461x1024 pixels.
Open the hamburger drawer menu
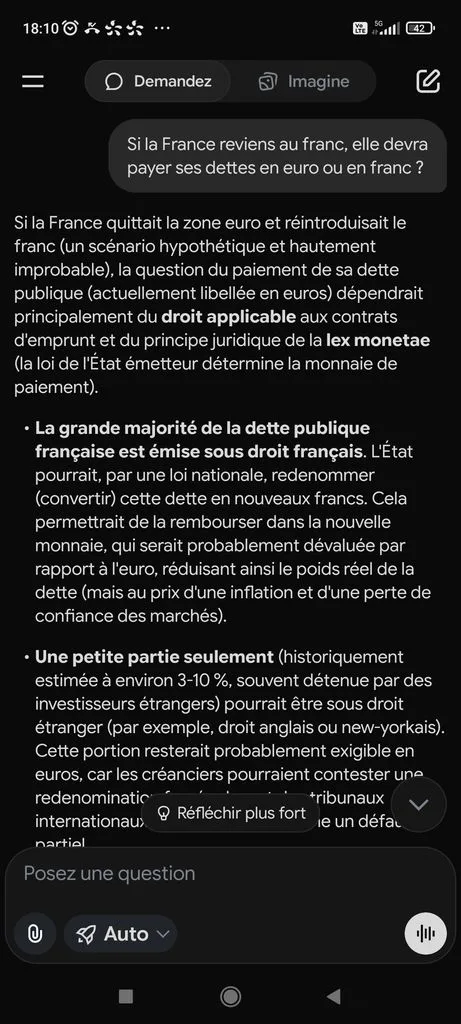coord(33,82)
